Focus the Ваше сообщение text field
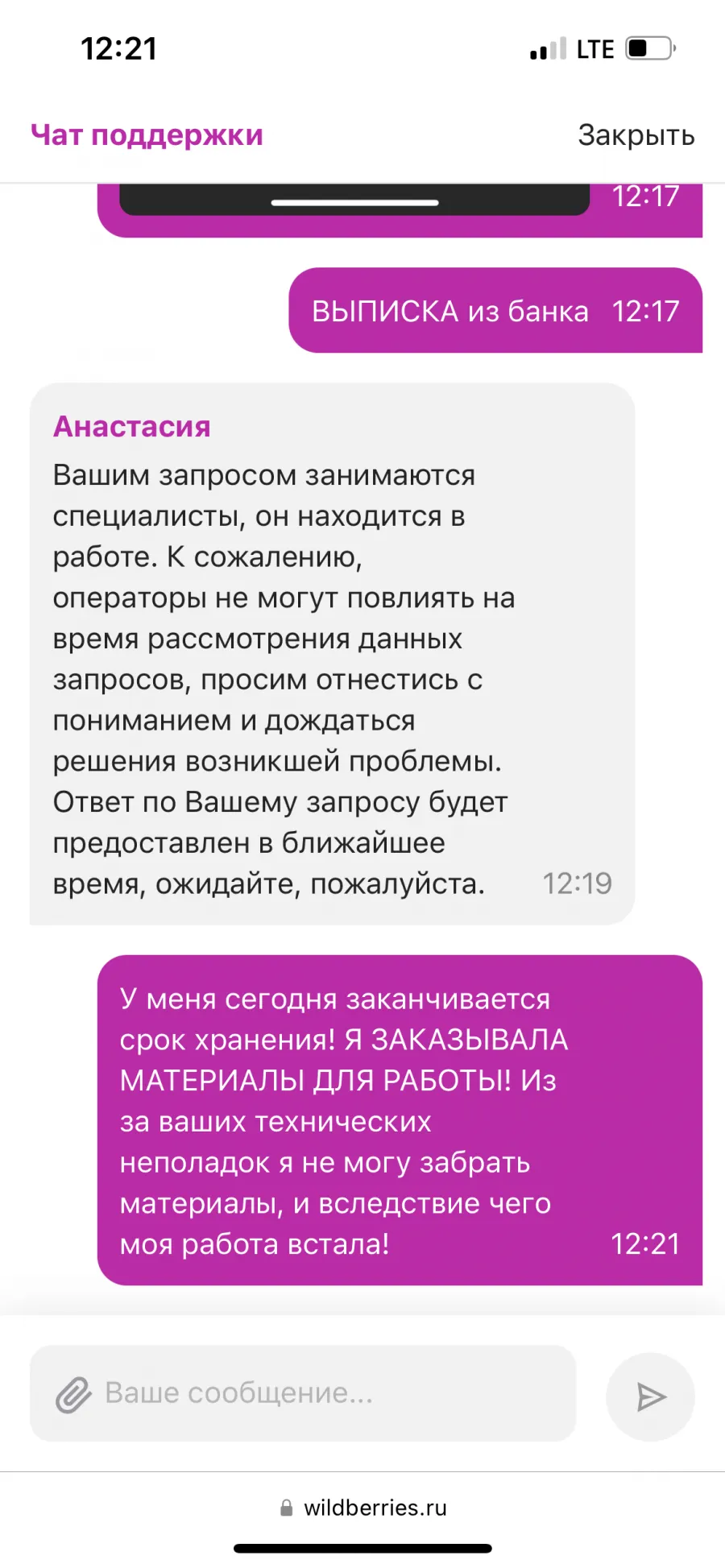This screenshot has width=725, height=1568. point(303,1392)
